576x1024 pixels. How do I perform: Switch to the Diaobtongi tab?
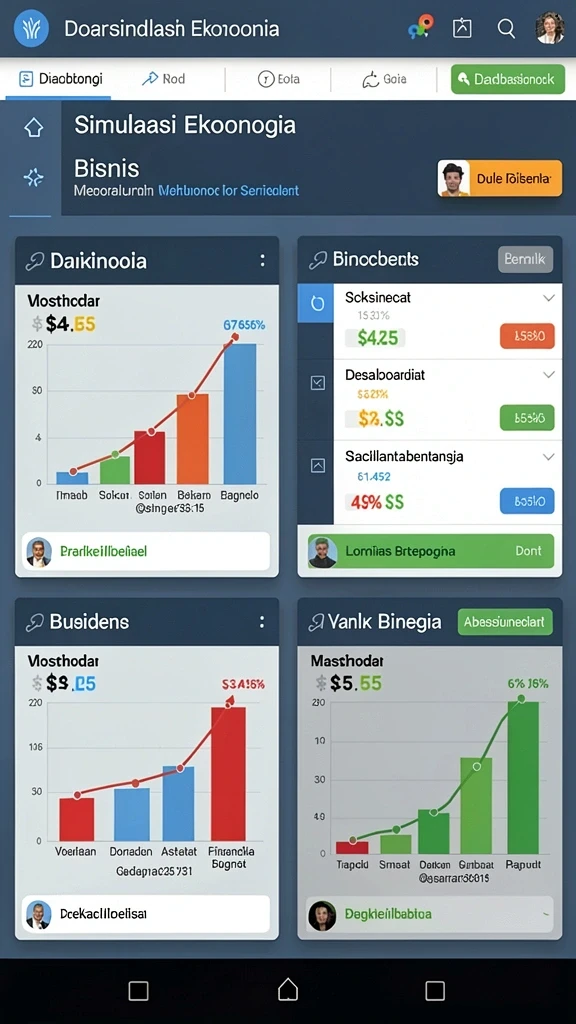[x=58, y=79]
